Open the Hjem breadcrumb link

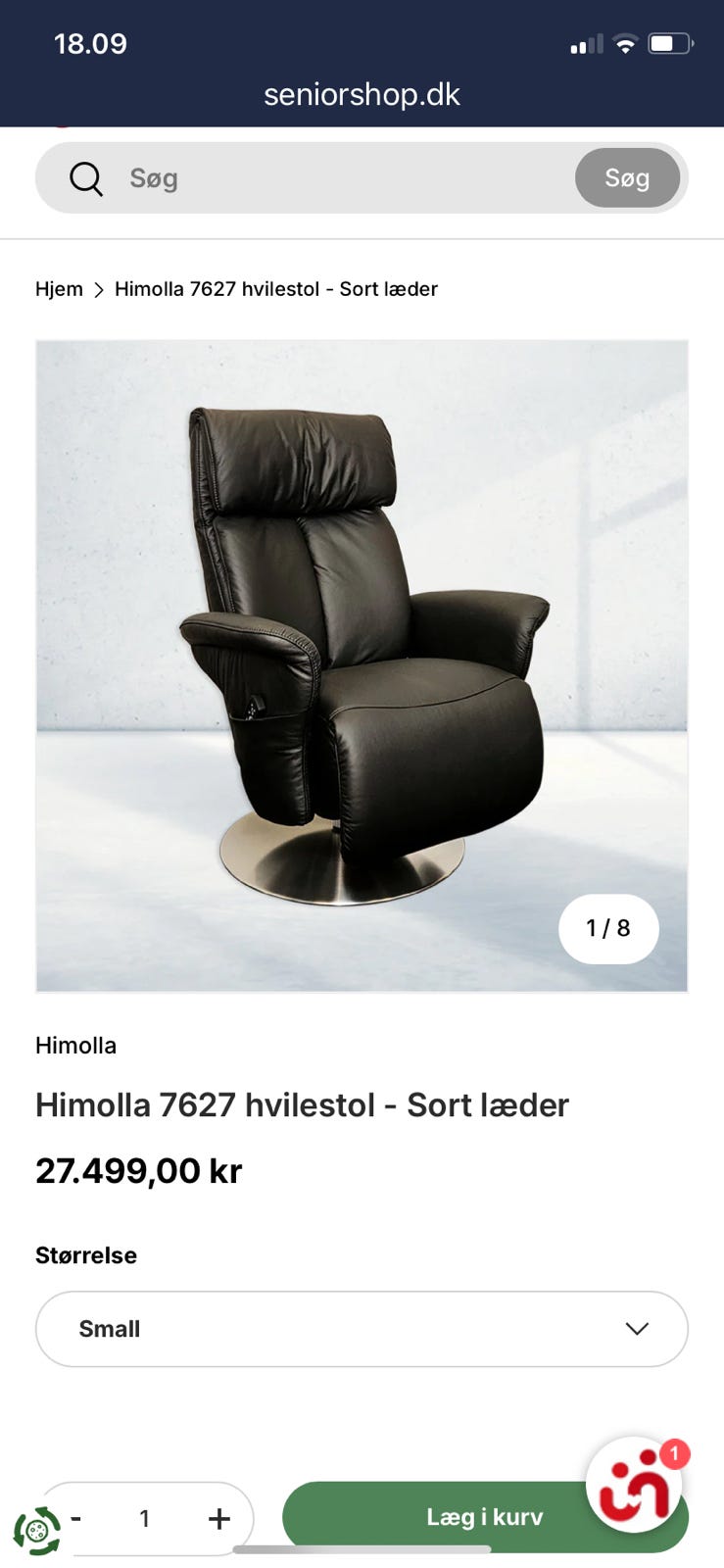point(58,289)
